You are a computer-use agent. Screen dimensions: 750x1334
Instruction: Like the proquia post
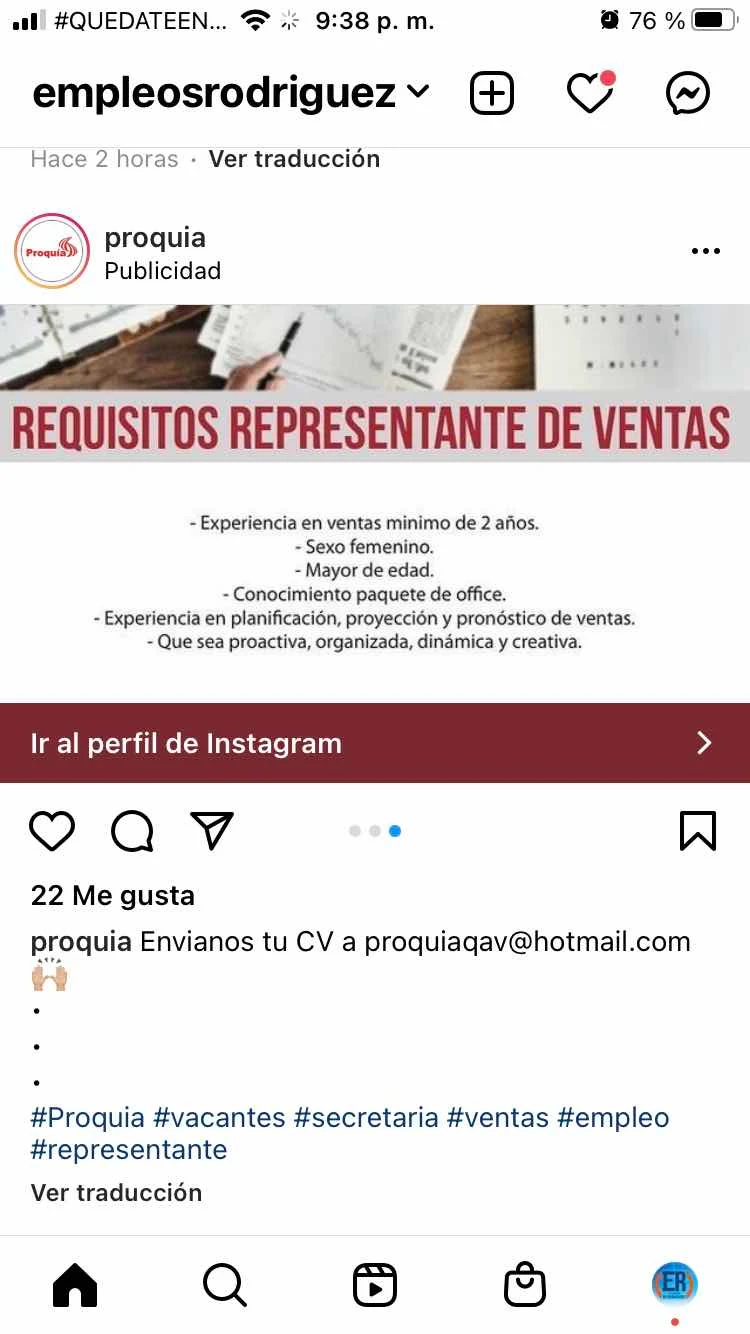(x=52, y=831)
